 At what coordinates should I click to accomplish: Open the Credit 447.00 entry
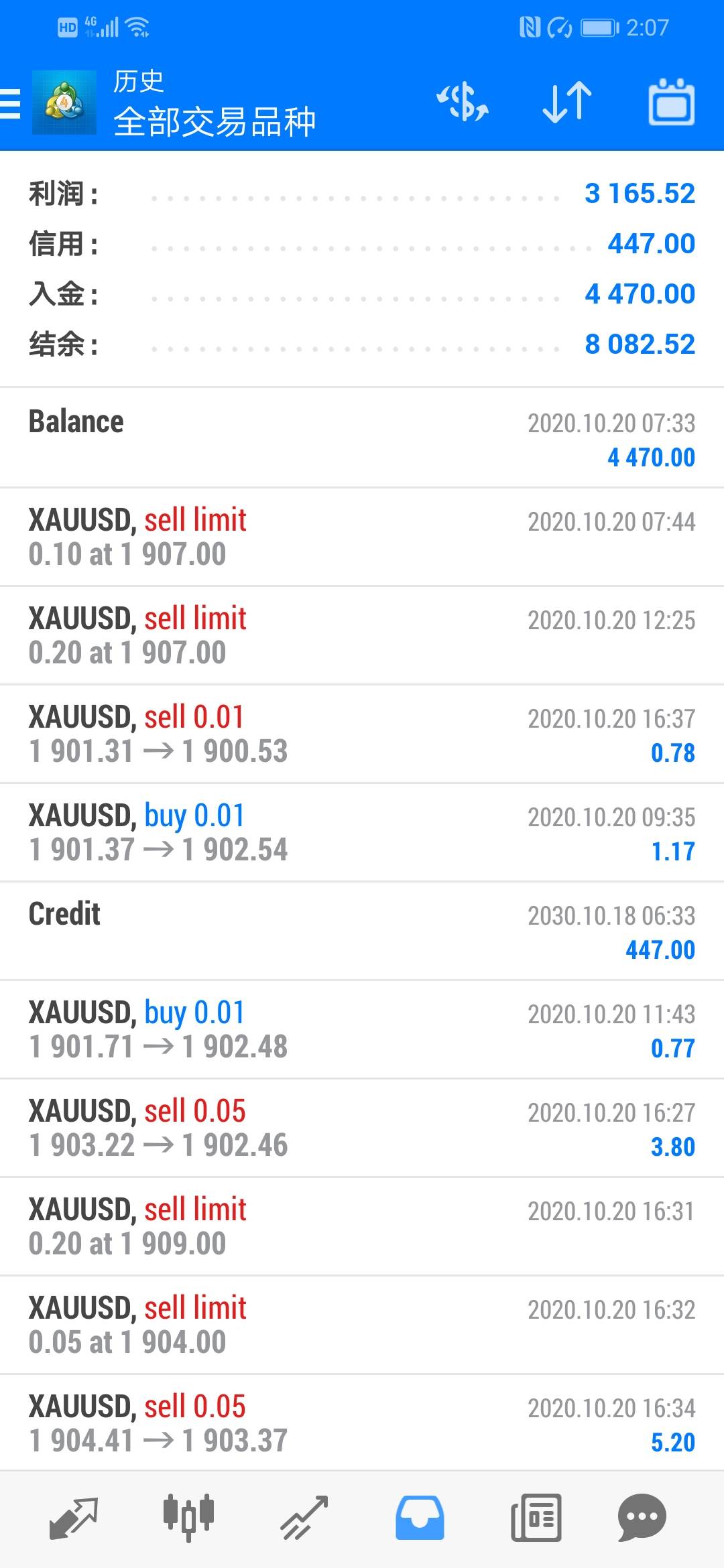[362, 931]
